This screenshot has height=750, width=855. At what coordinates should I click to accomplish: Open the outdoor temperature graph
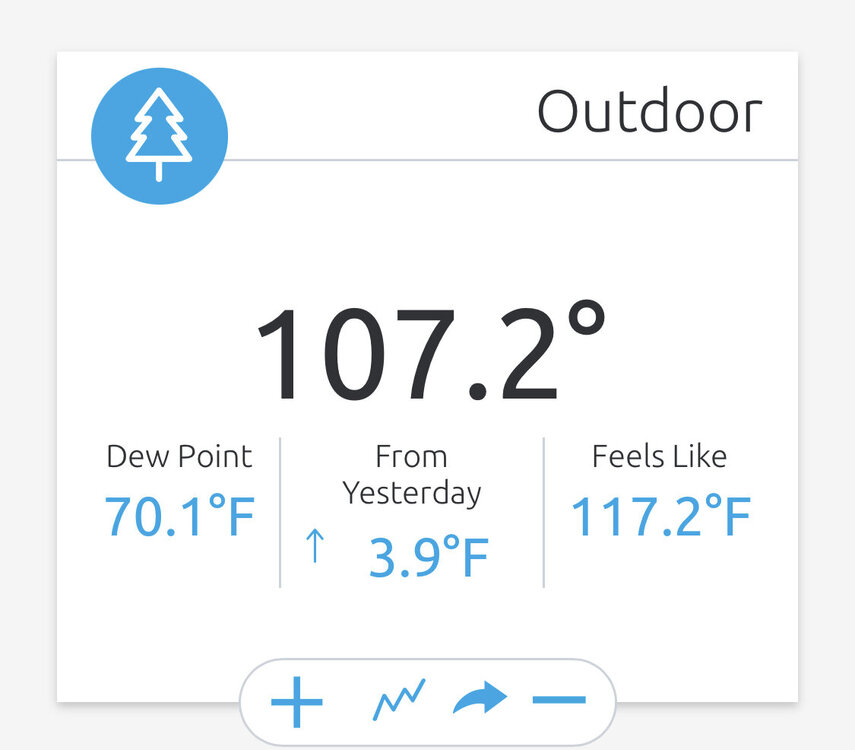[399, 701]
